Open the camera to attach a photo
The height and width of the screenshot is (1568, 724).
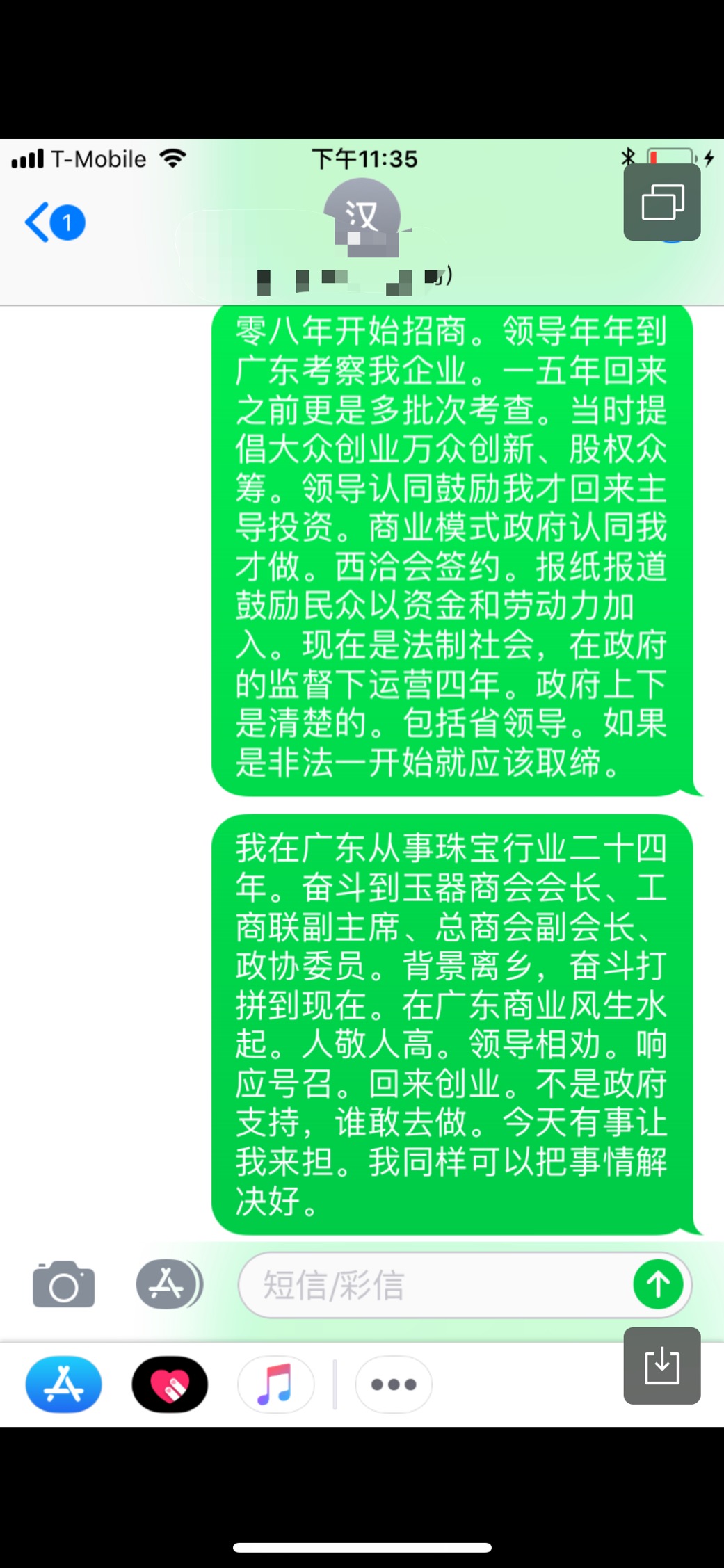(63, 1284)
